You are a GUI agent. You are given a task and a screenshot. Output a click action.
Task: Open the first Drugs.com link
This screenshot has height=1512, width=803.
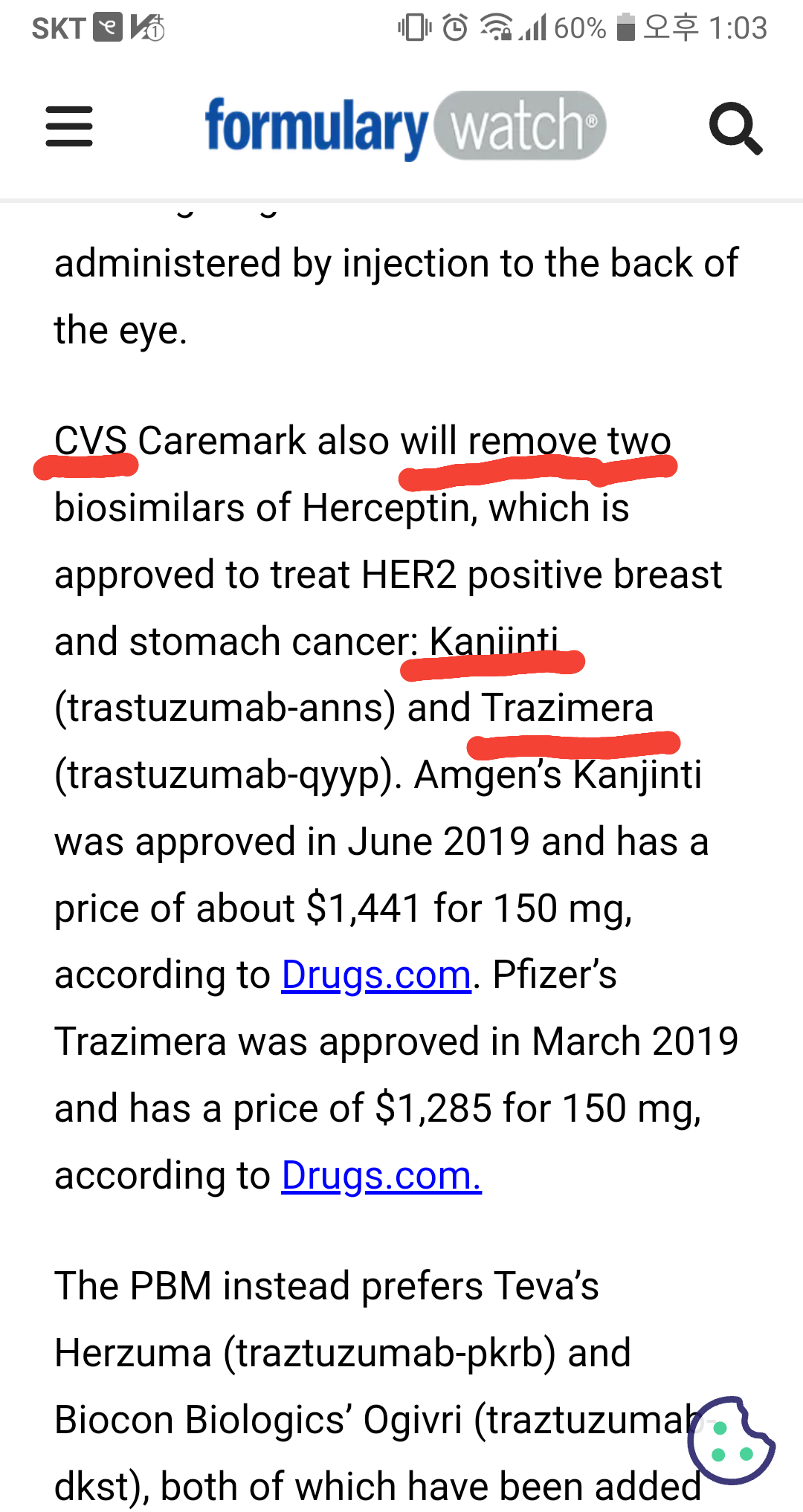point(374,974)
